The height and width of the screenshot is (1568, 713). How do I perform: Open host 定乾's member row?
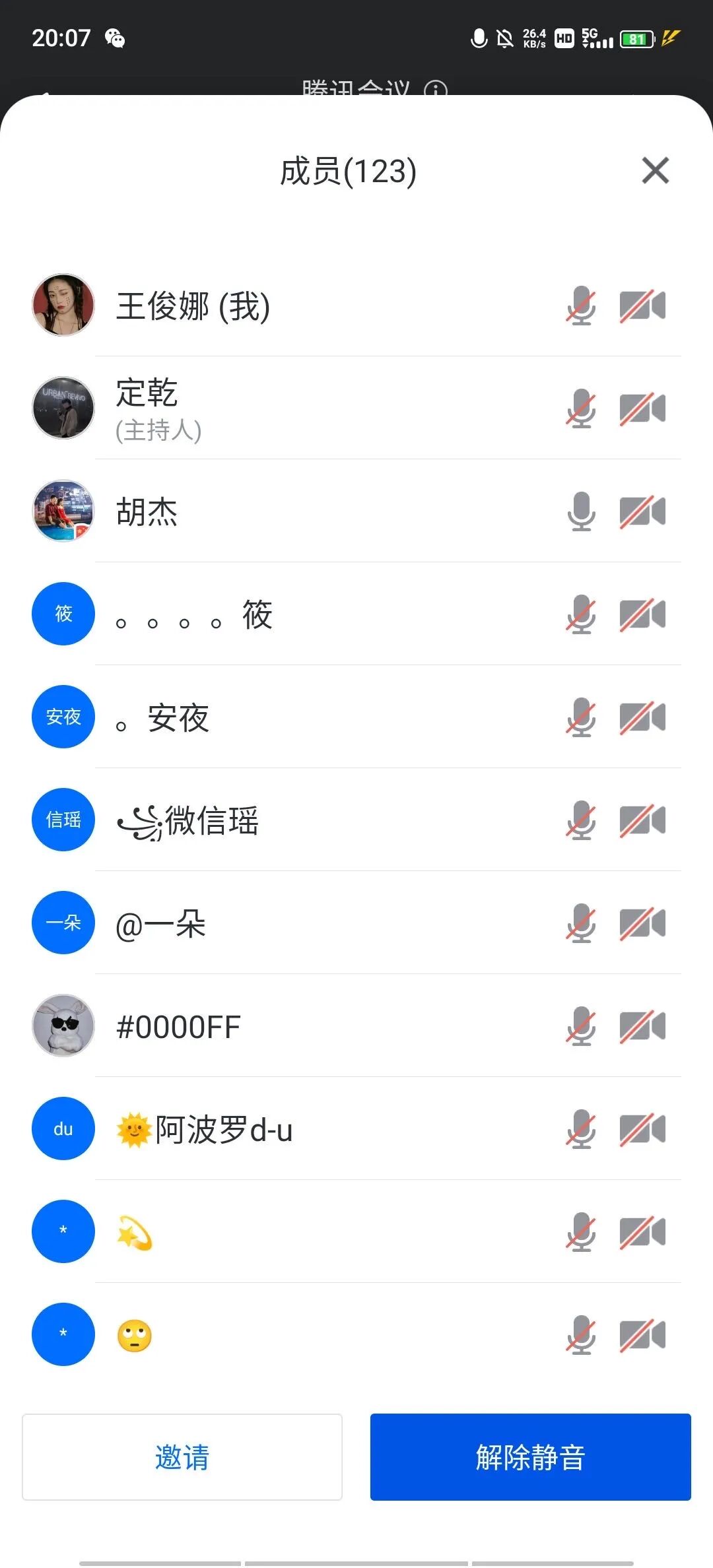coord(356,408)
